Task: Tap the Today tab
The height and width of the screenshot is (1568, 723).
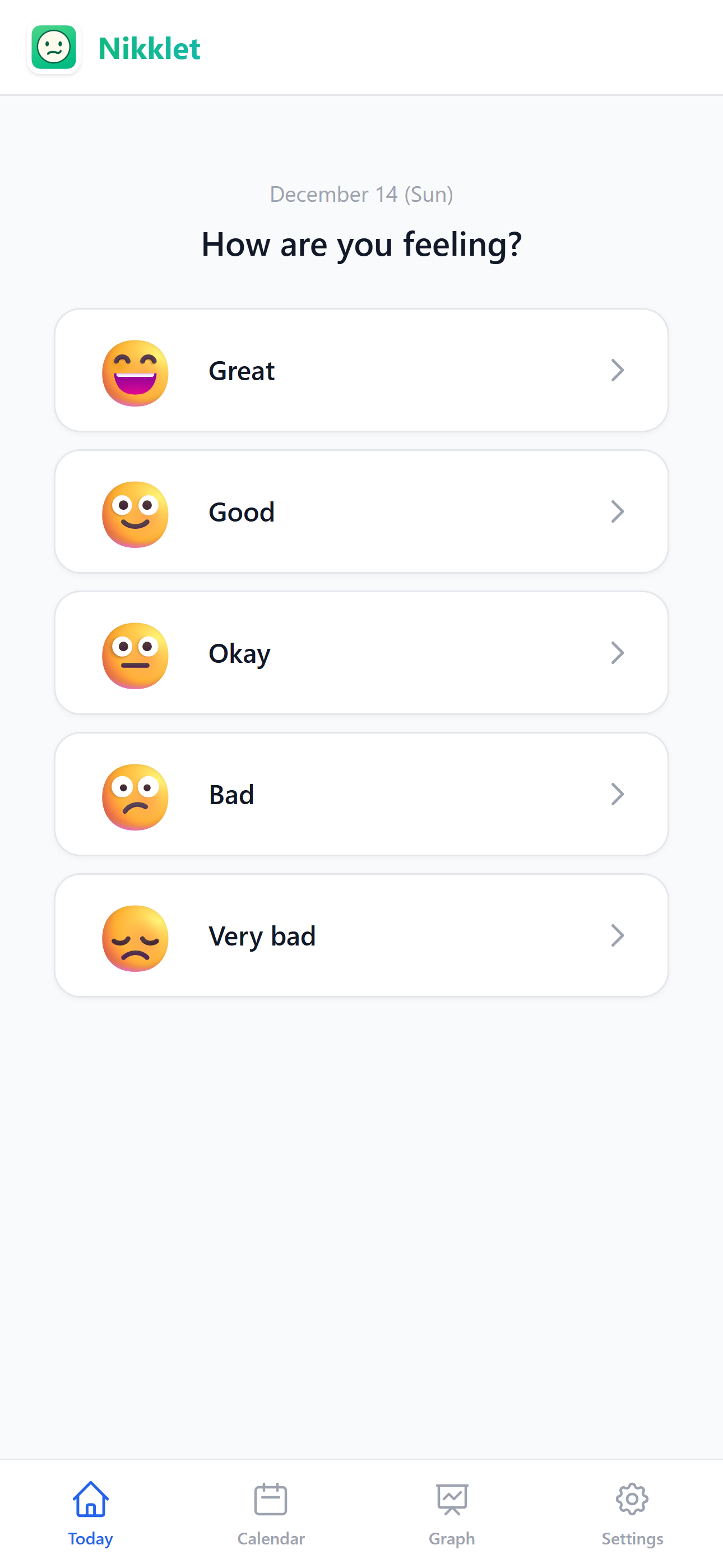Action: 90,1513
